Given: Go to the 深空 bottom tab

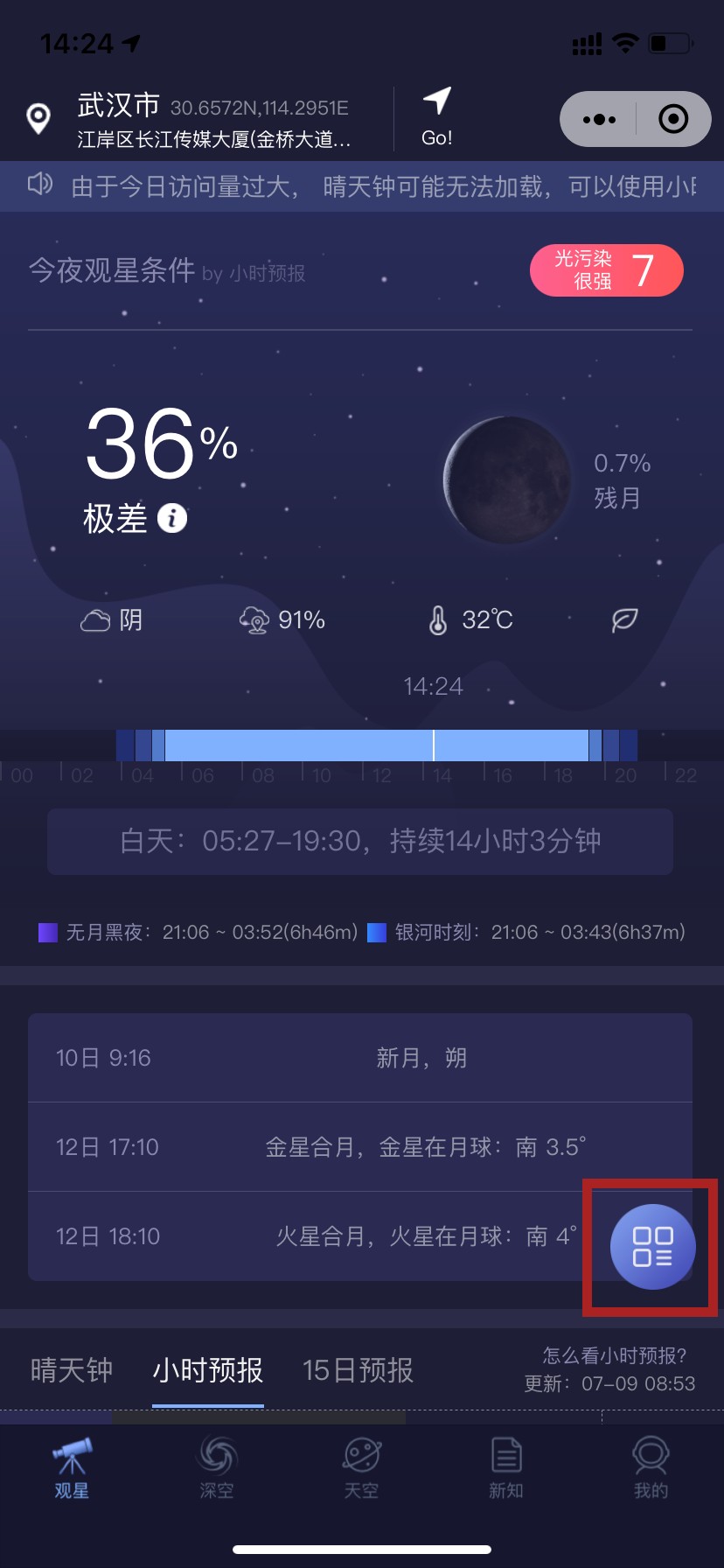Looking at the screenshot, I should coord(217,1467).
